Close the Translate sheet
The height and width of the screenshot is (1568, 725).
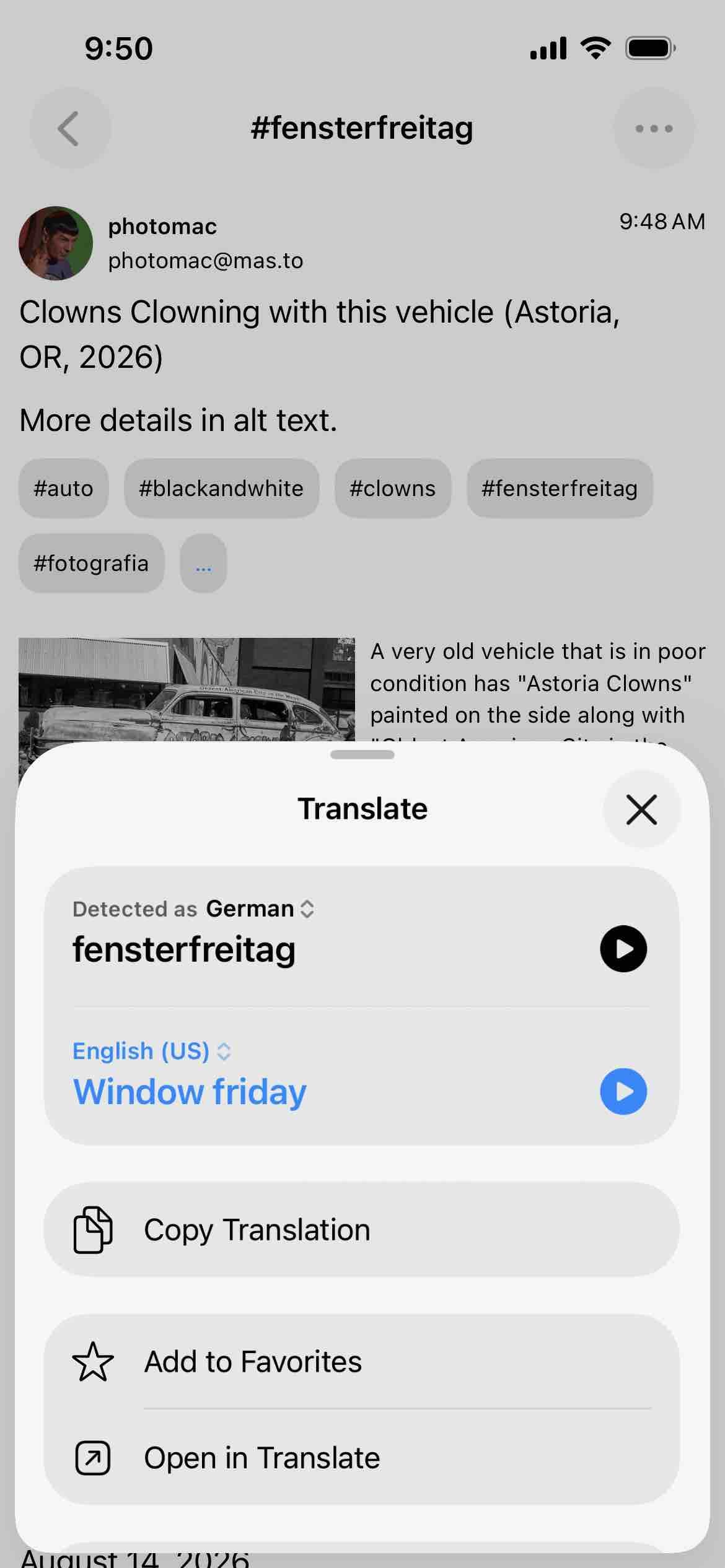(641, 809)
